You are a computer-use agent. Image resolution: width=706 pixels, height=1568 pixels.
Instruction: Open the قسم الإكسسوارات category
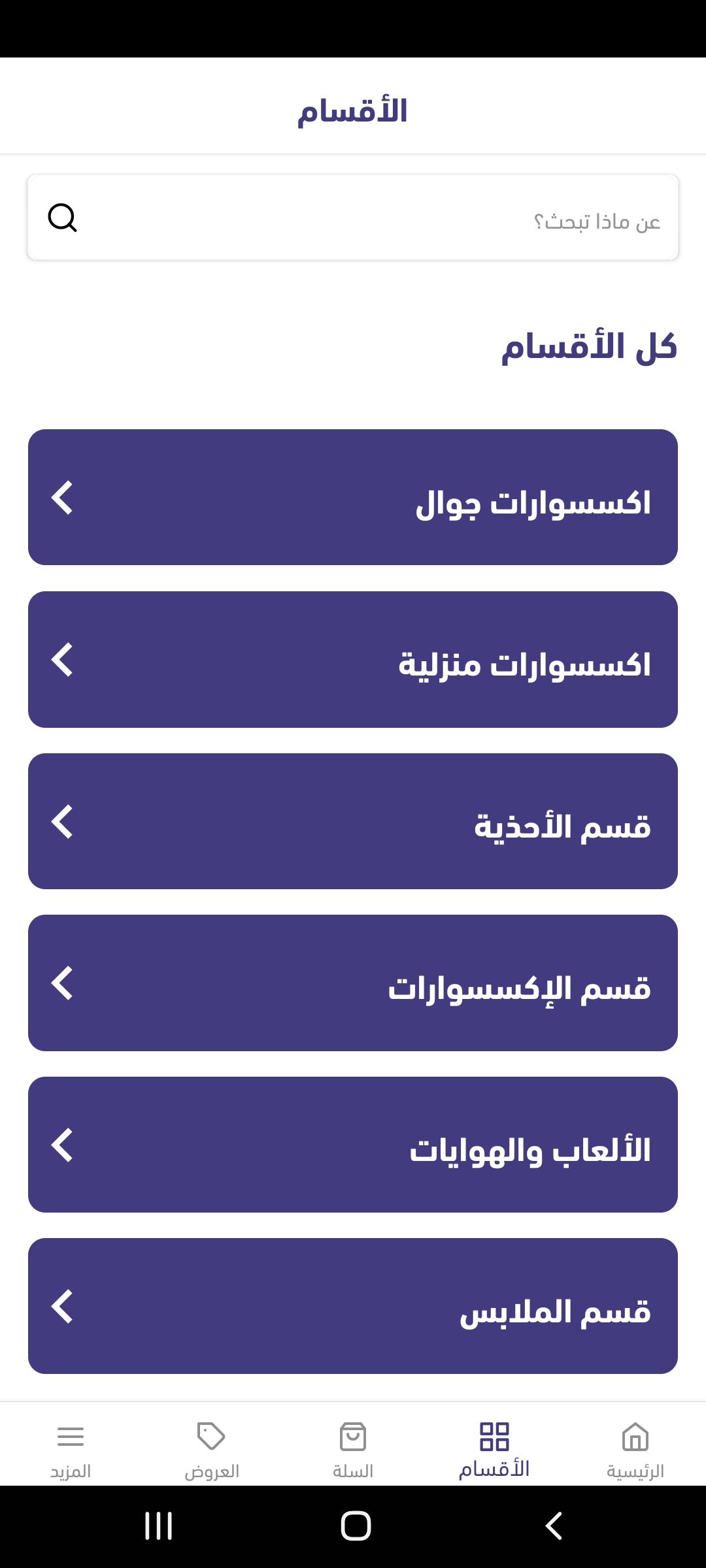click(x=353, y=983)
